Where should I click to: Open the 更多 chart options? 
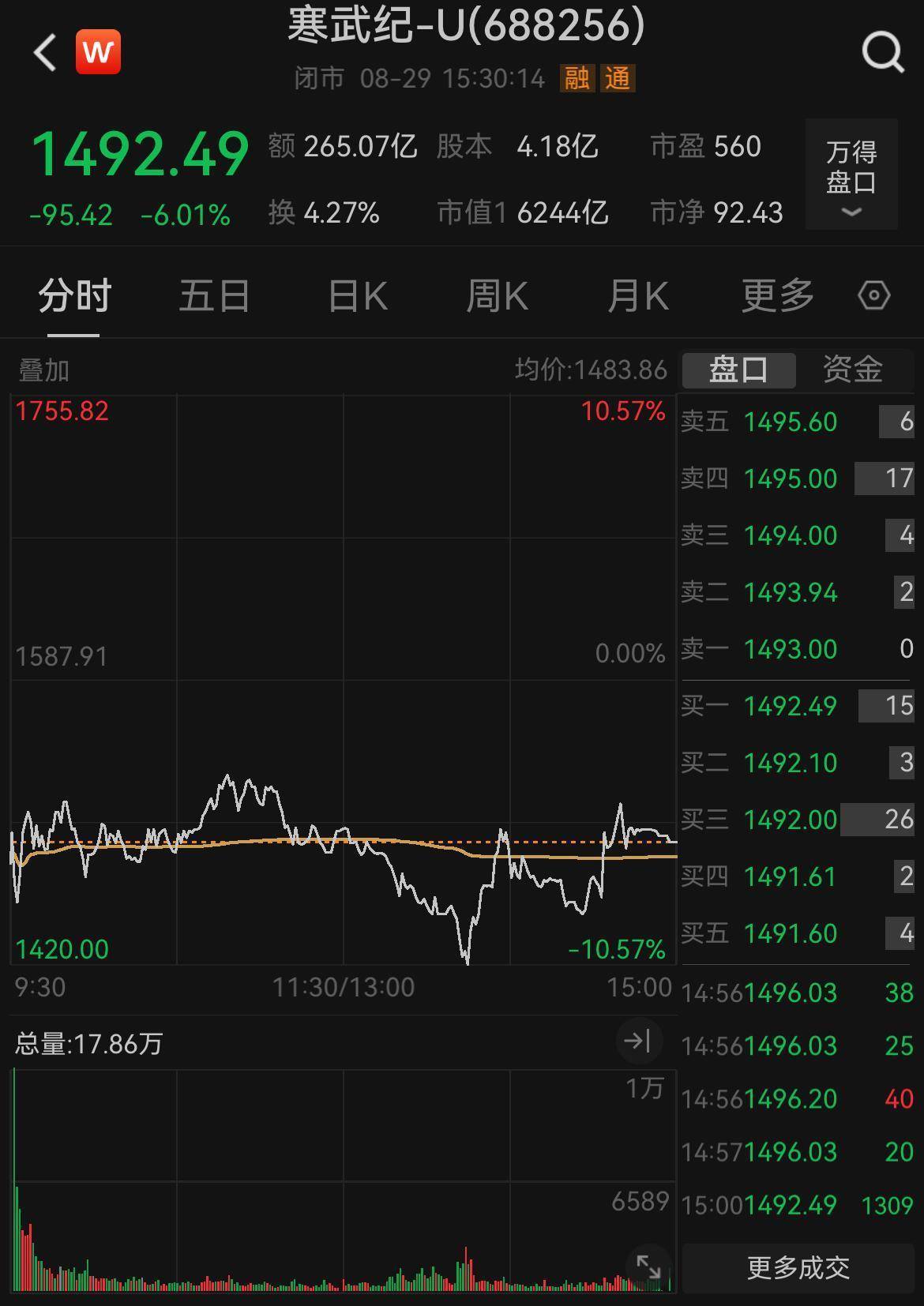click(777, 296)
